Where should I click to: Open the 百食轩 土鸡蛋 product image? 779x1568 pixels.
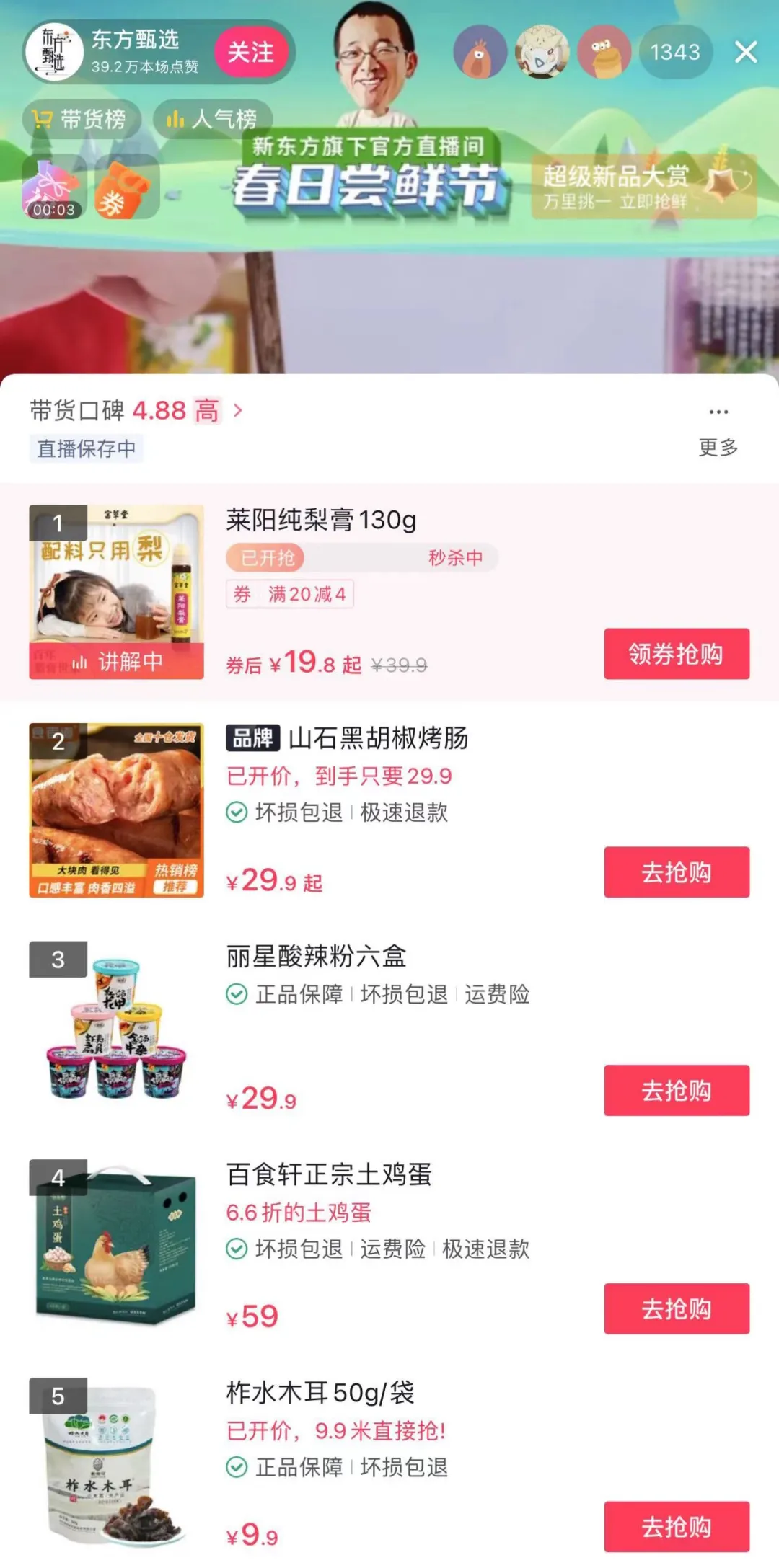click(x=117, y=1246)
